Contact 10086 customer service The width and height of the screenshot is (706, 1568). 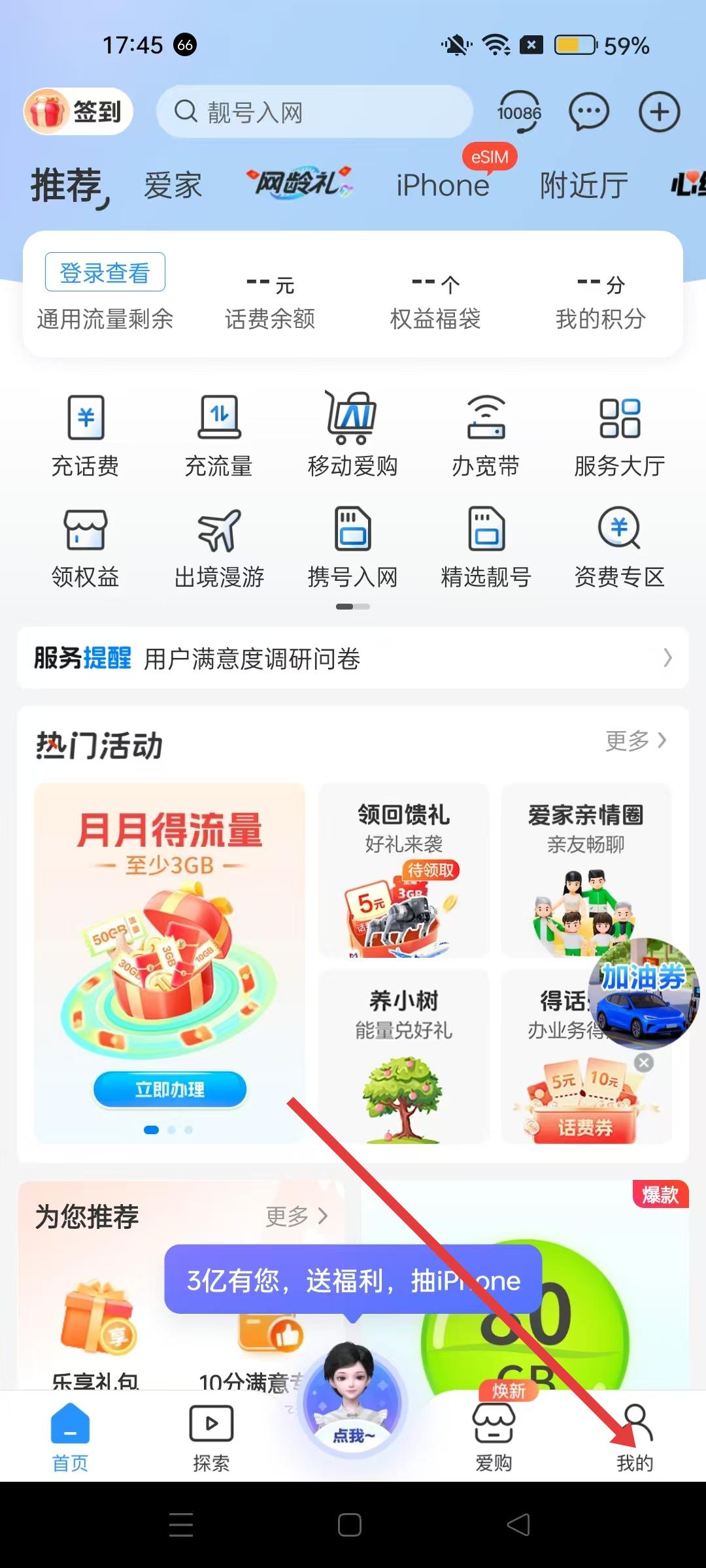click(x=519, y=112)
